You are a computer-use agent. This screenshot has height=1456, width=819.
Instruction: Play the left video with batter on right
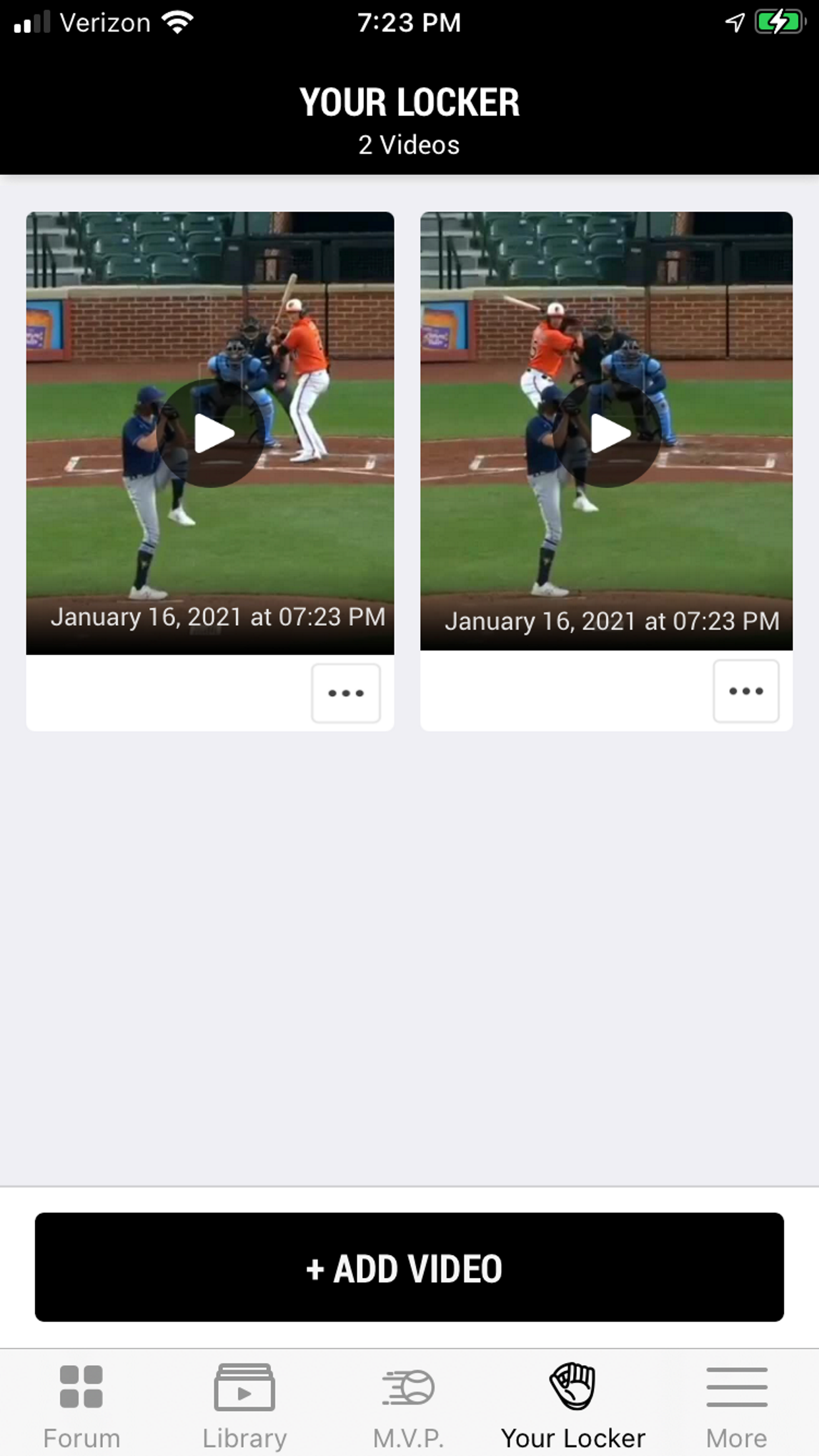(x=211, y=433)
